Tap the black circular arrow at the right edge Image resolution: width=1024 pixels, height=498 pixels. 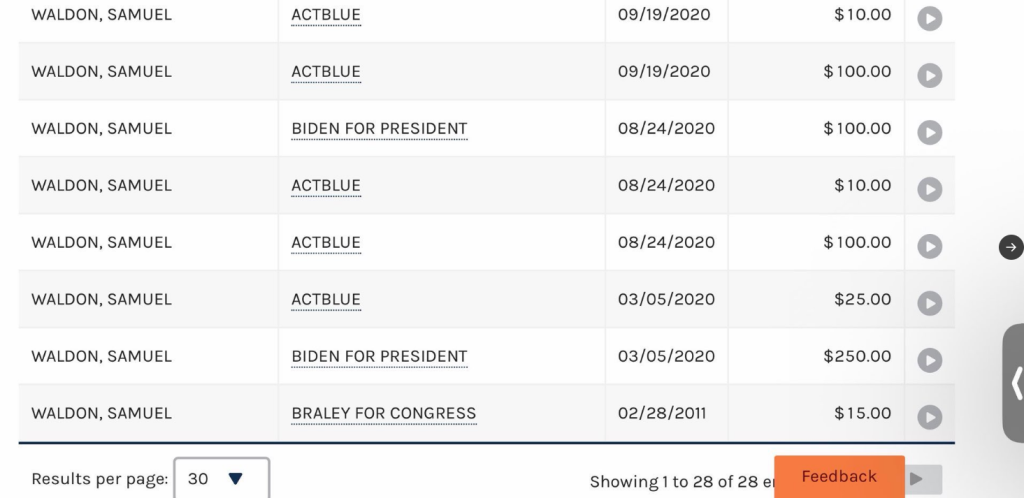coord(1011,247)
